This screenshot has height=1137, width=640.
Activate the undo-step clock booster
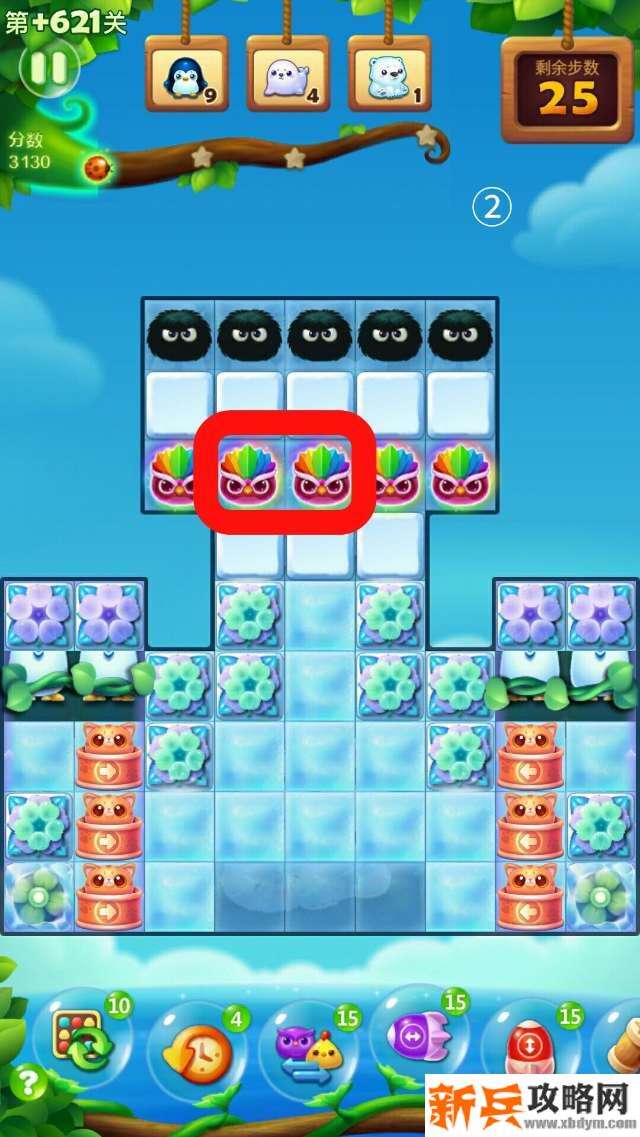click(195, 1051)
